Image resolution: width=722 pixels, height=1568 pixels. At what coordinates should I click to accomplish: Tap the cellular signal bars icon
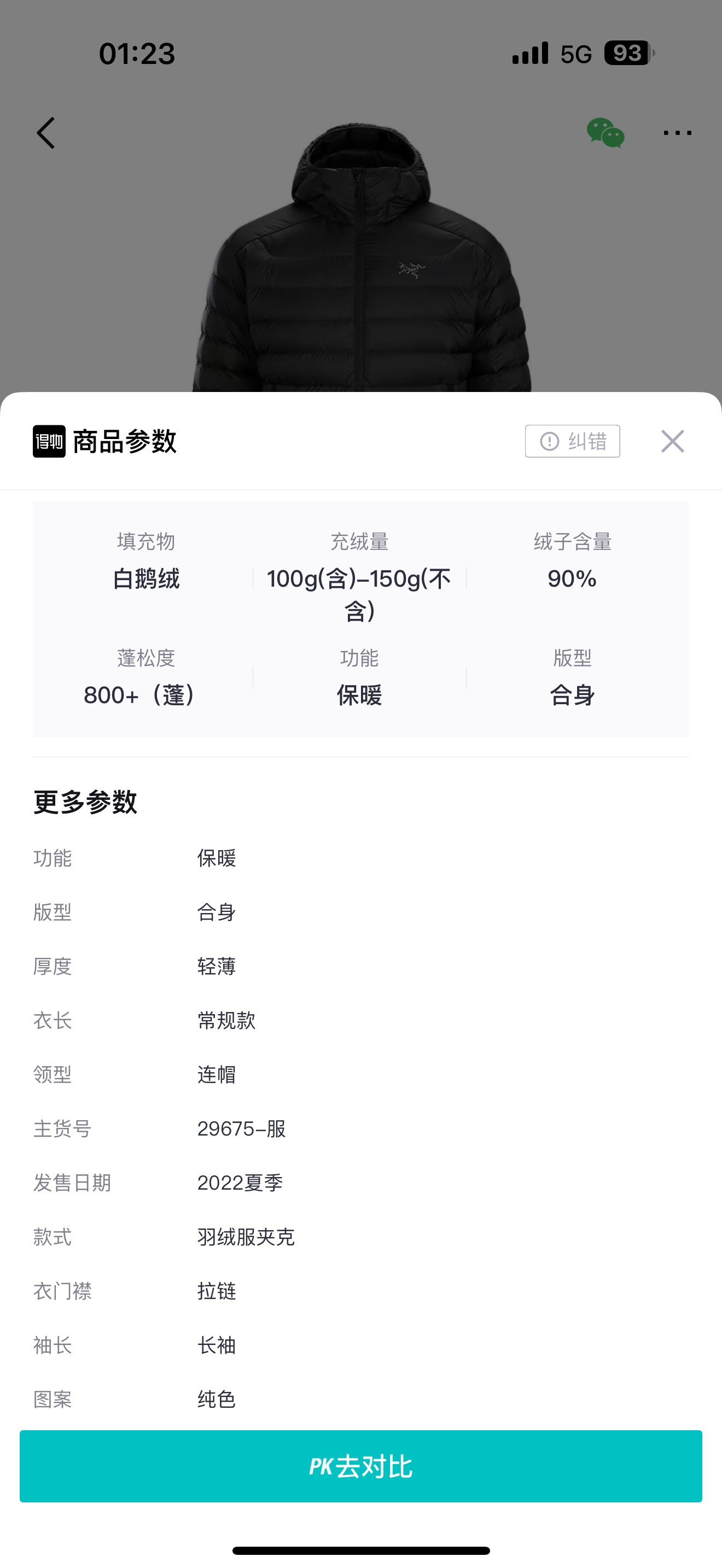pyautogui.click(x=527, y=54)
